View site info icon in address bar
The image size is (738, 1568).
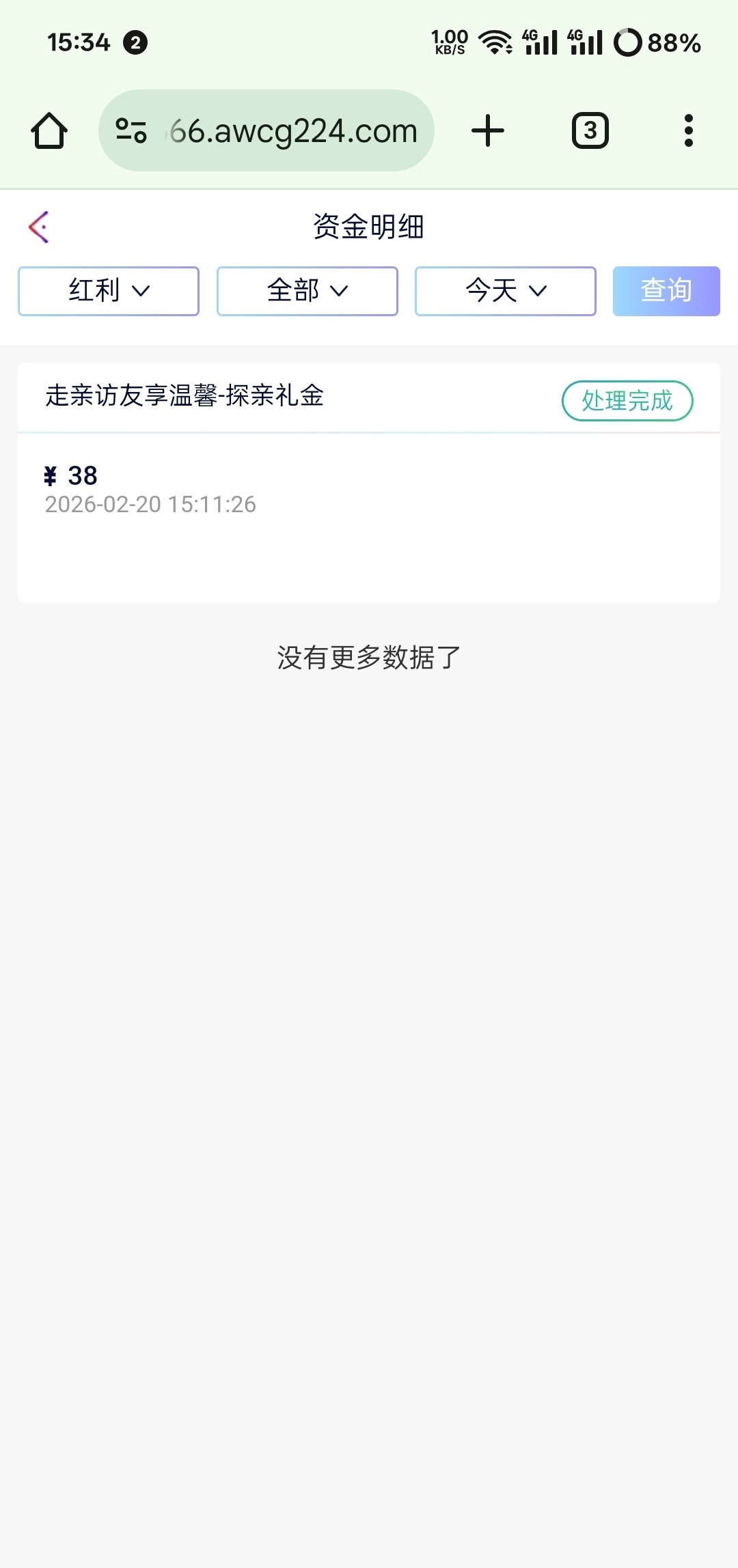click(131, 130)
